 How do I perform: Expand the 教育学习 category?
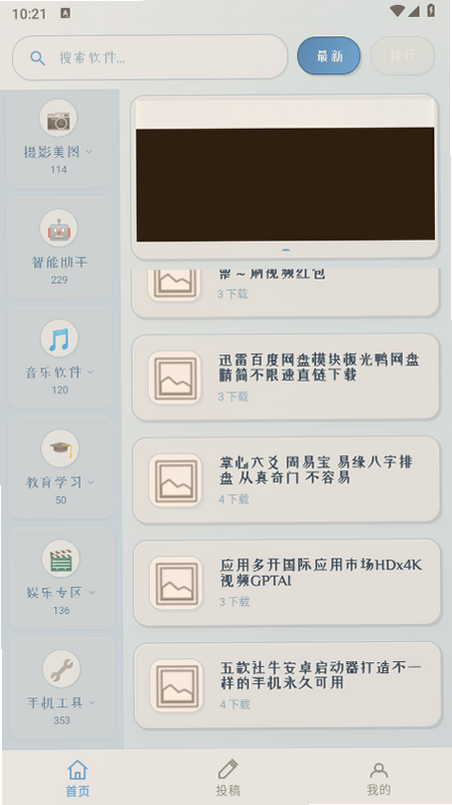[x=61, y=468]
